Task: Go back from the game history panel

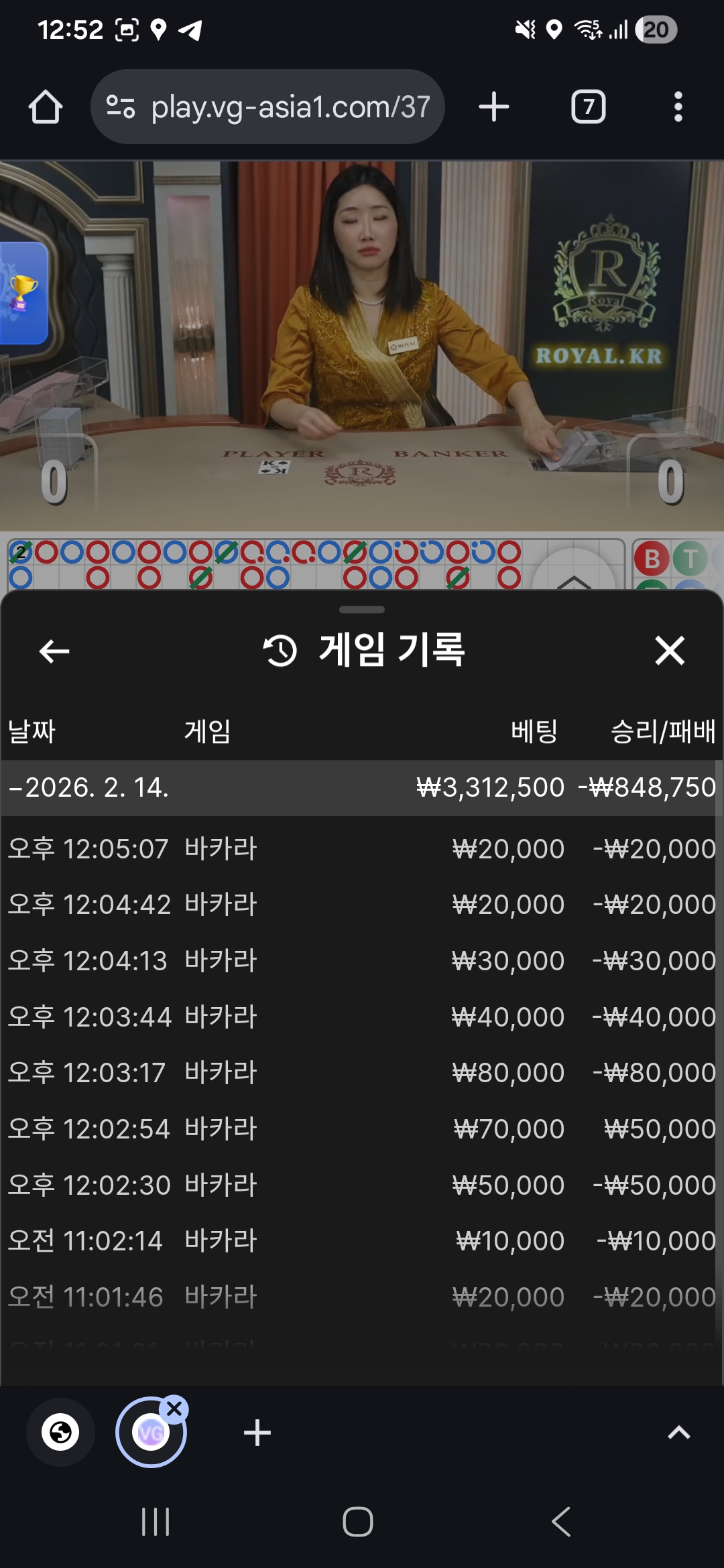Action: point(54,651)
